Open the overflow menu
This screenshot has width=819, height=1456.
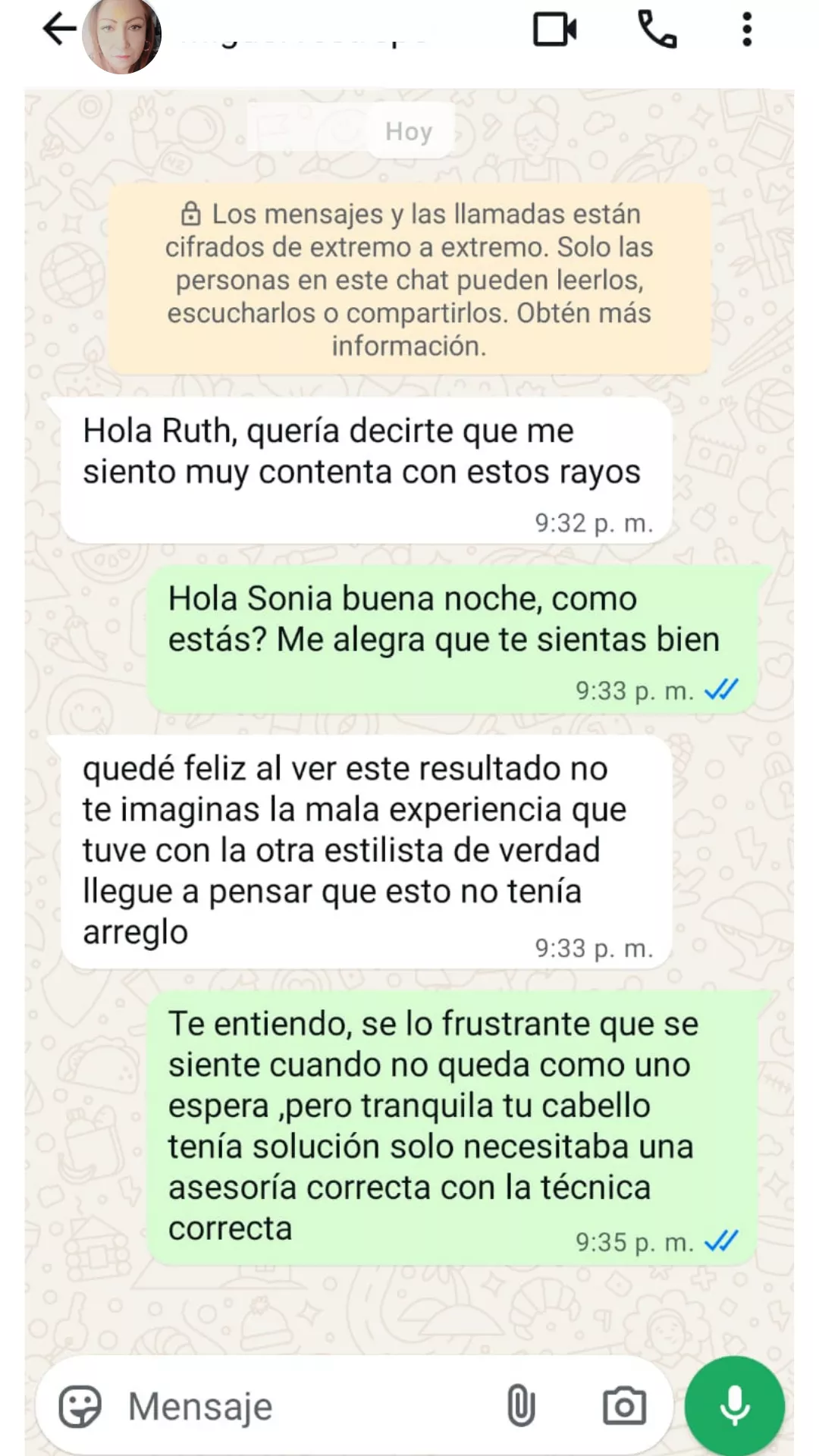[x=747, y=30]
